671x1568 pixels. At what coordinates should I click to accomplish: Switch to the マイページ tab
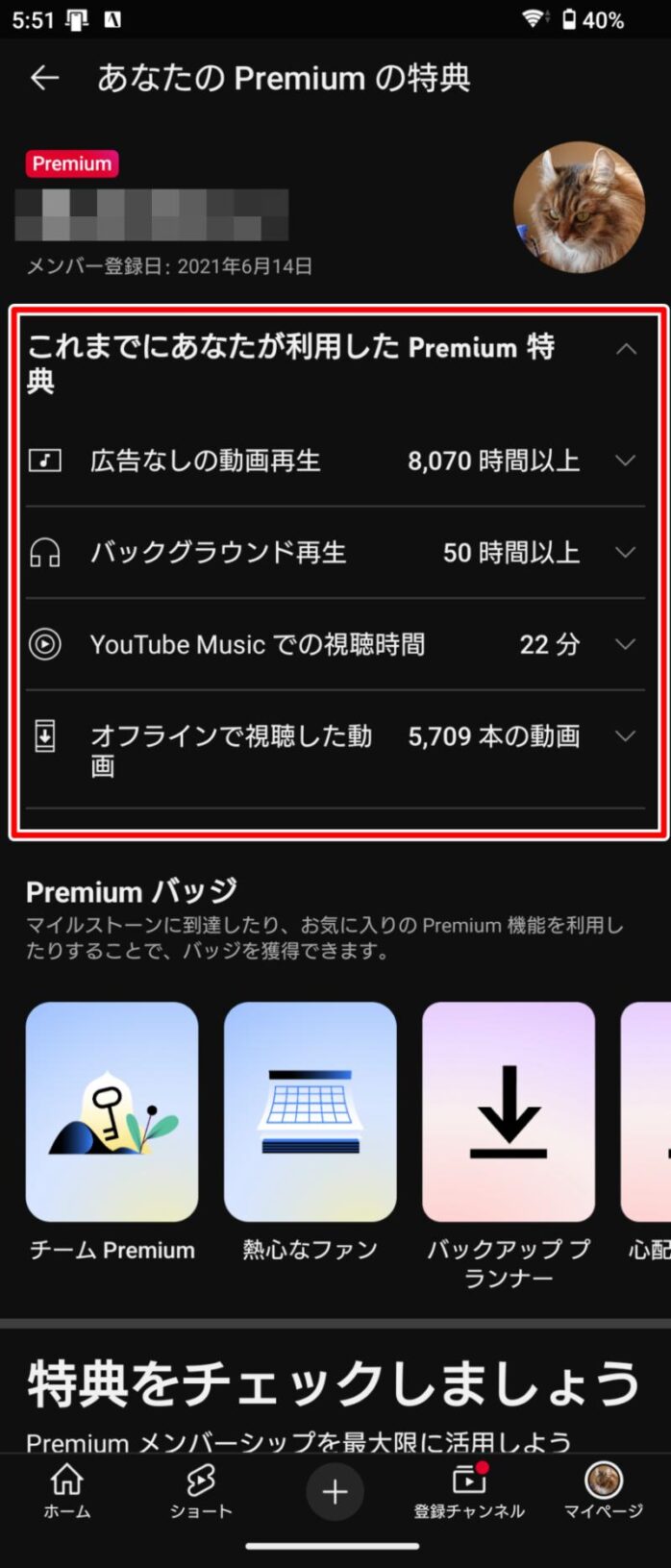[603, 1491]
